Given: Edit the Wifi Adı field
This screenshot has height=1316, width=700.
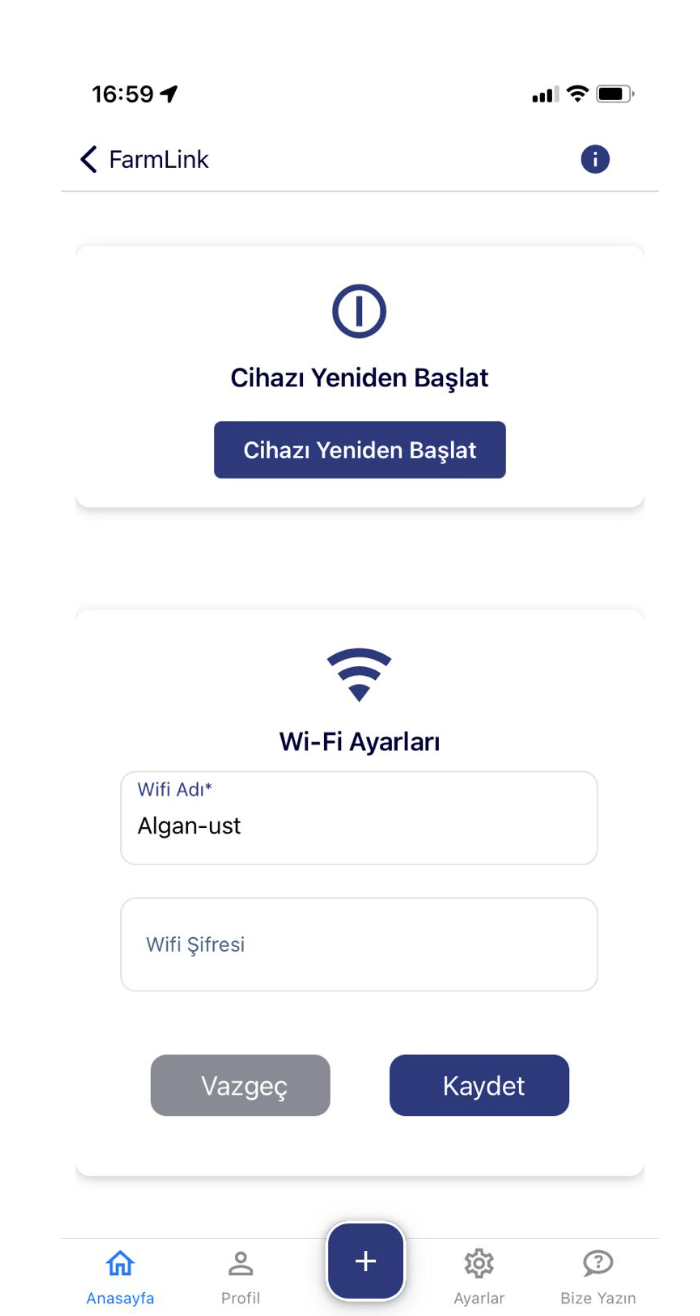Looking at the screenshot, I should 358,827.
